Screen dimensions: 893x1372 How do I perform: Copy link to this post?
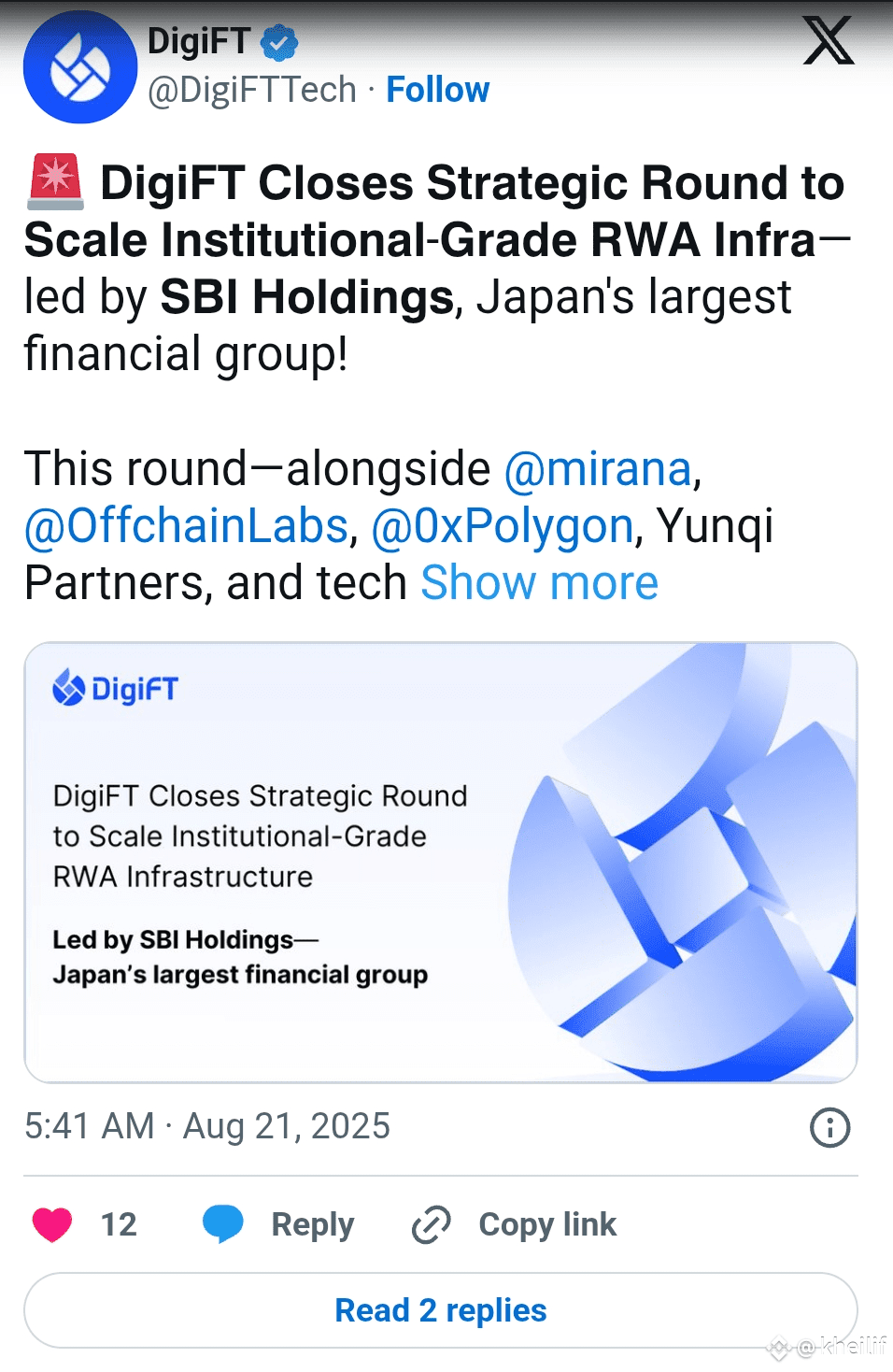[516, 1224]
